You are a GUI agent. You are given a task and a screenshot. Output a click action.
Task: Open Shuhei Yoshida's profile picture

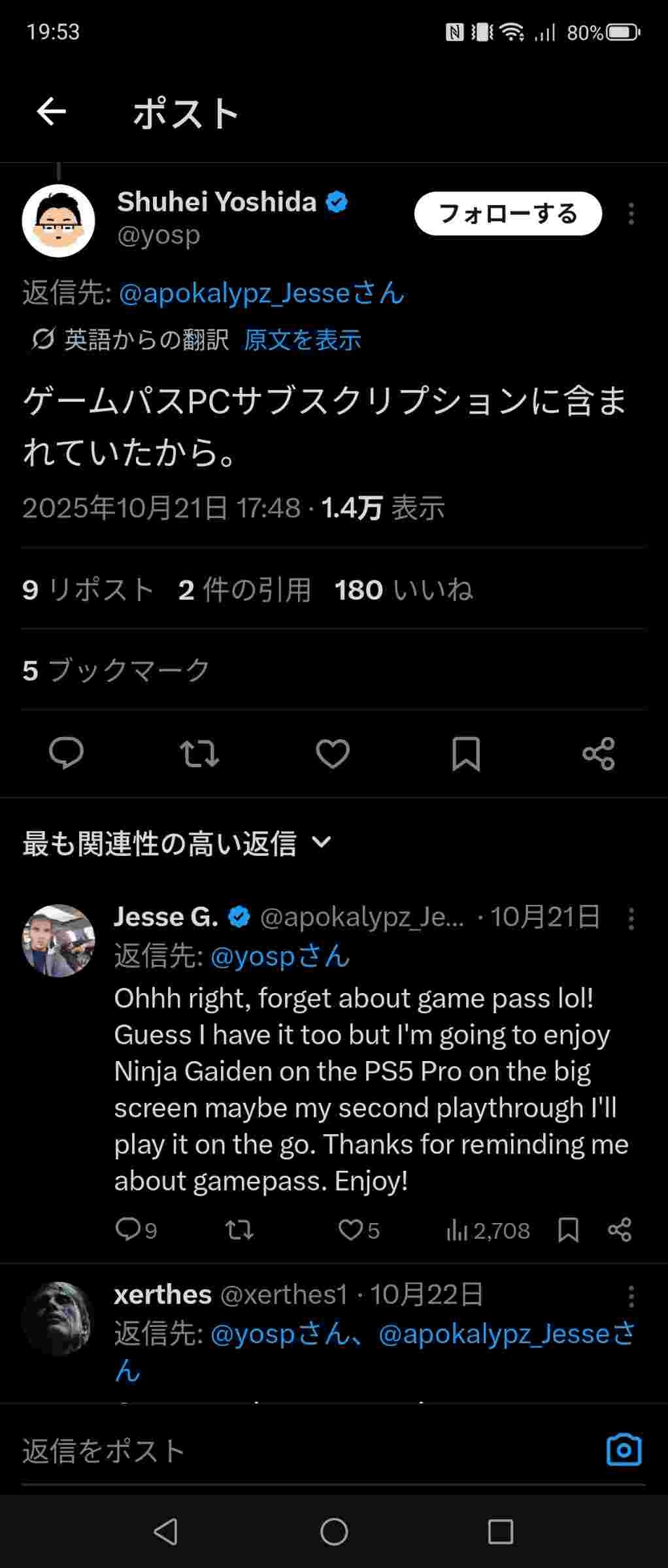tap(58, 221)
